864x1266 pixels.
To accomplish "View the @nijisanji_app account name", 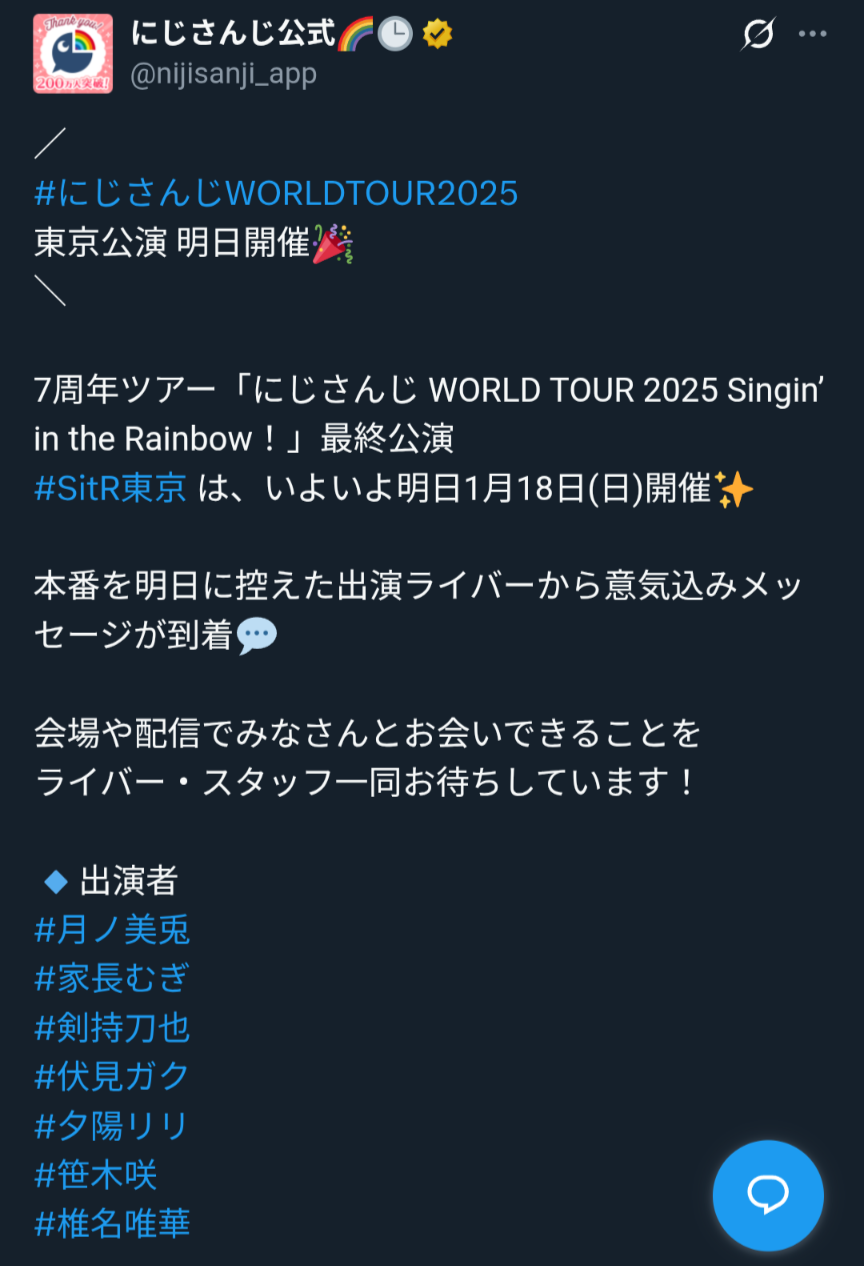I will [224, 74].
